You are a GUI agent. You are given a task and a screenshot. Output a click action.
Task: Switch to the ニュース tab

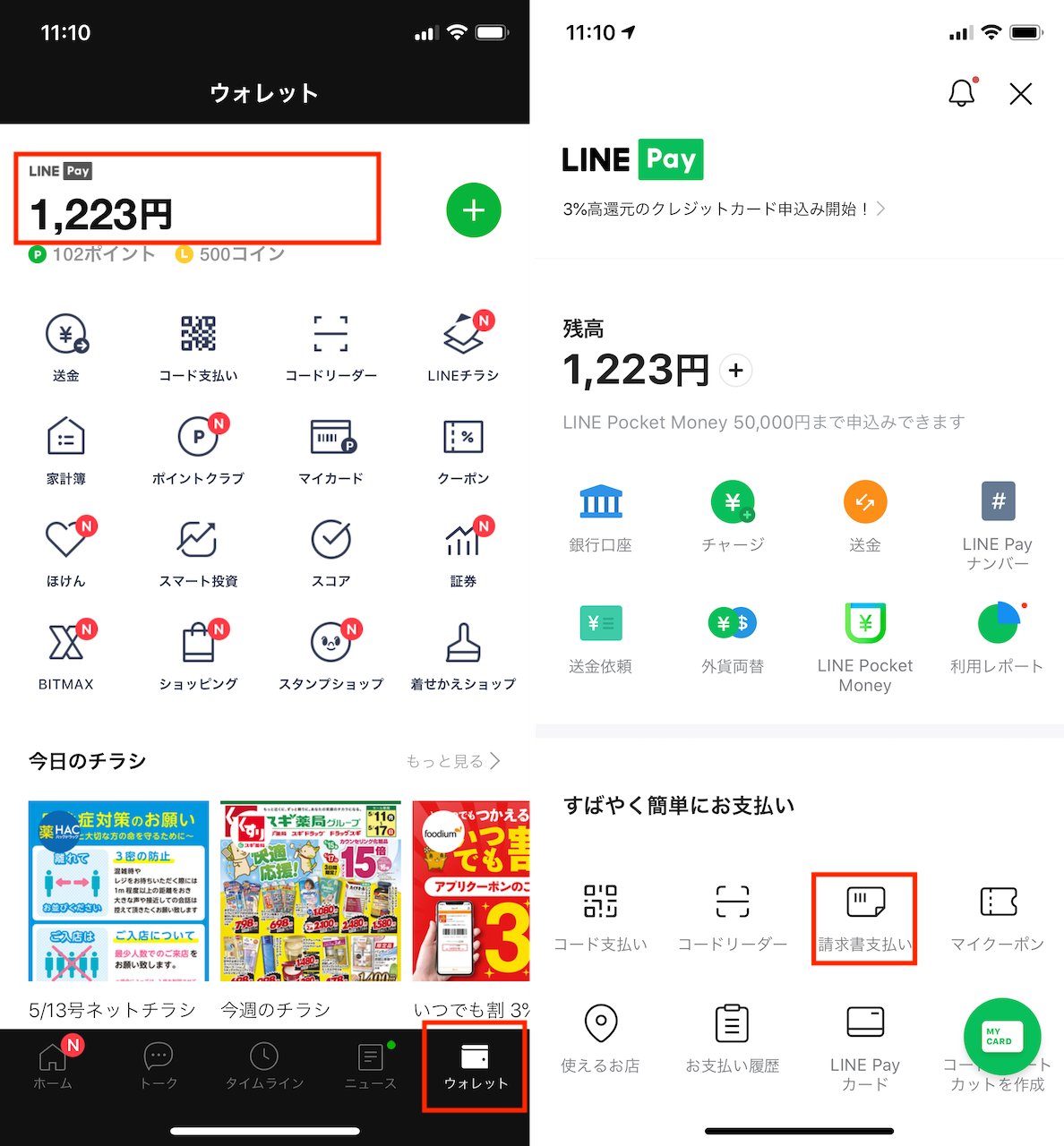370,1067
